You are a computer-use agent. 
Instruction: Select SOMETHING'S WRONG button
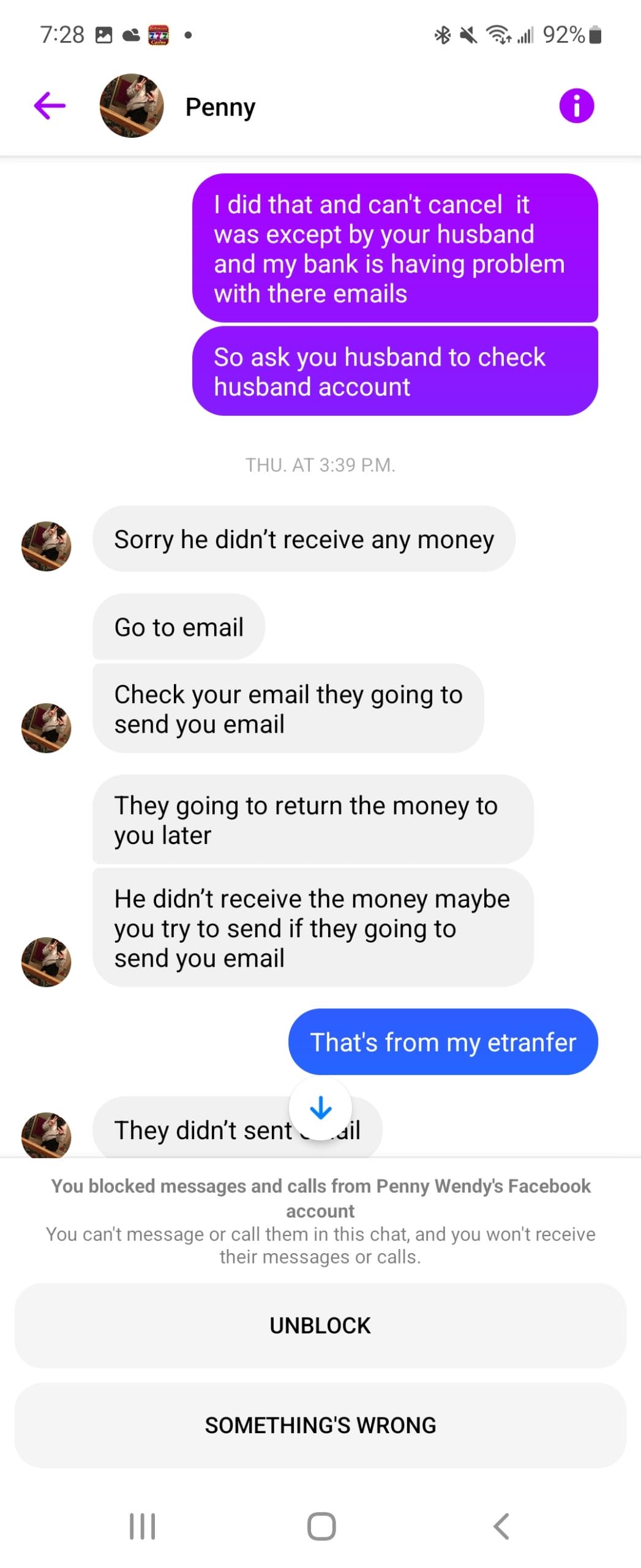point(320,1425)
